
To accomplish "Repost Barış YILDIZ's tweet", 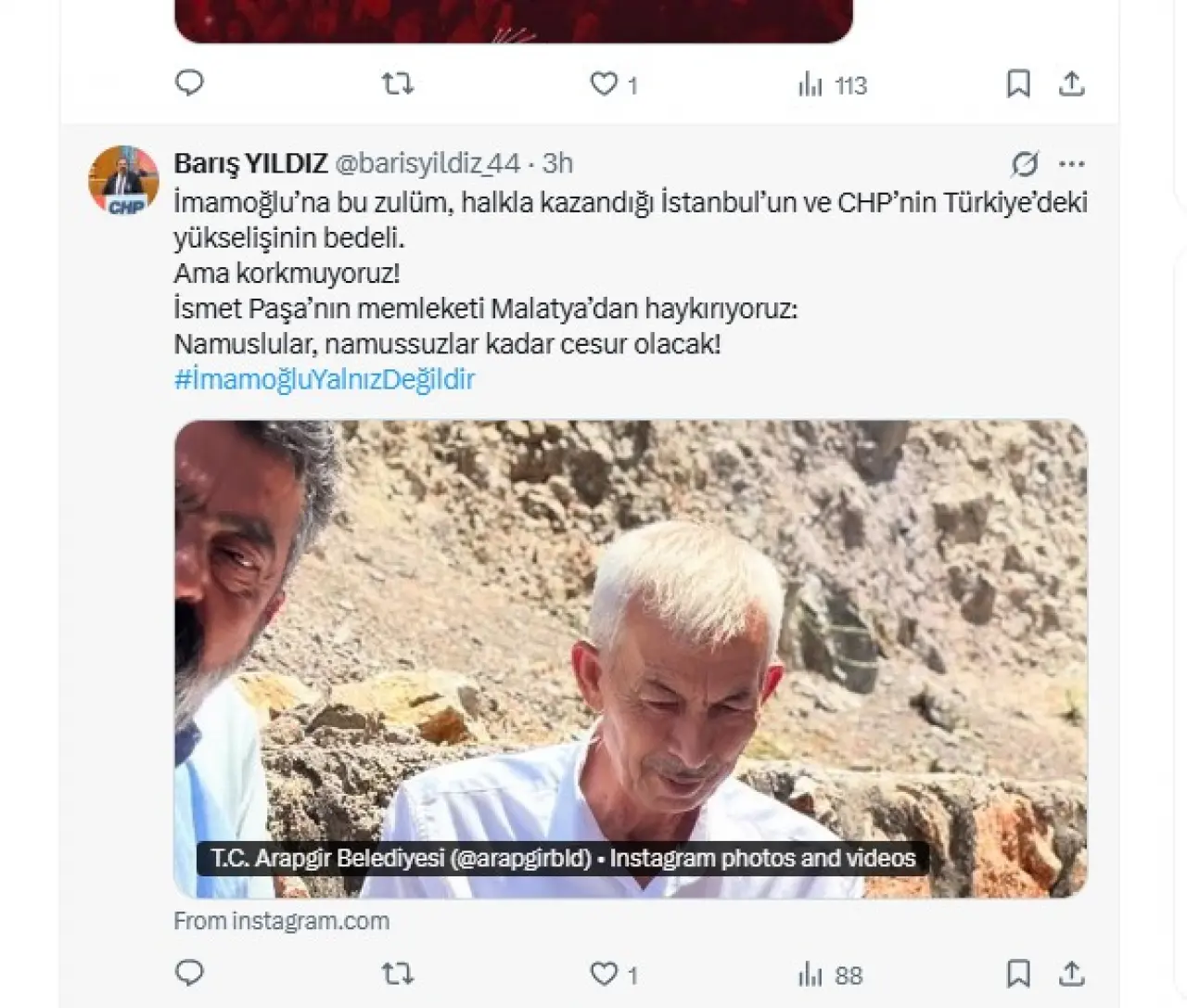I will pyautogui.click(x=398, y=974).
